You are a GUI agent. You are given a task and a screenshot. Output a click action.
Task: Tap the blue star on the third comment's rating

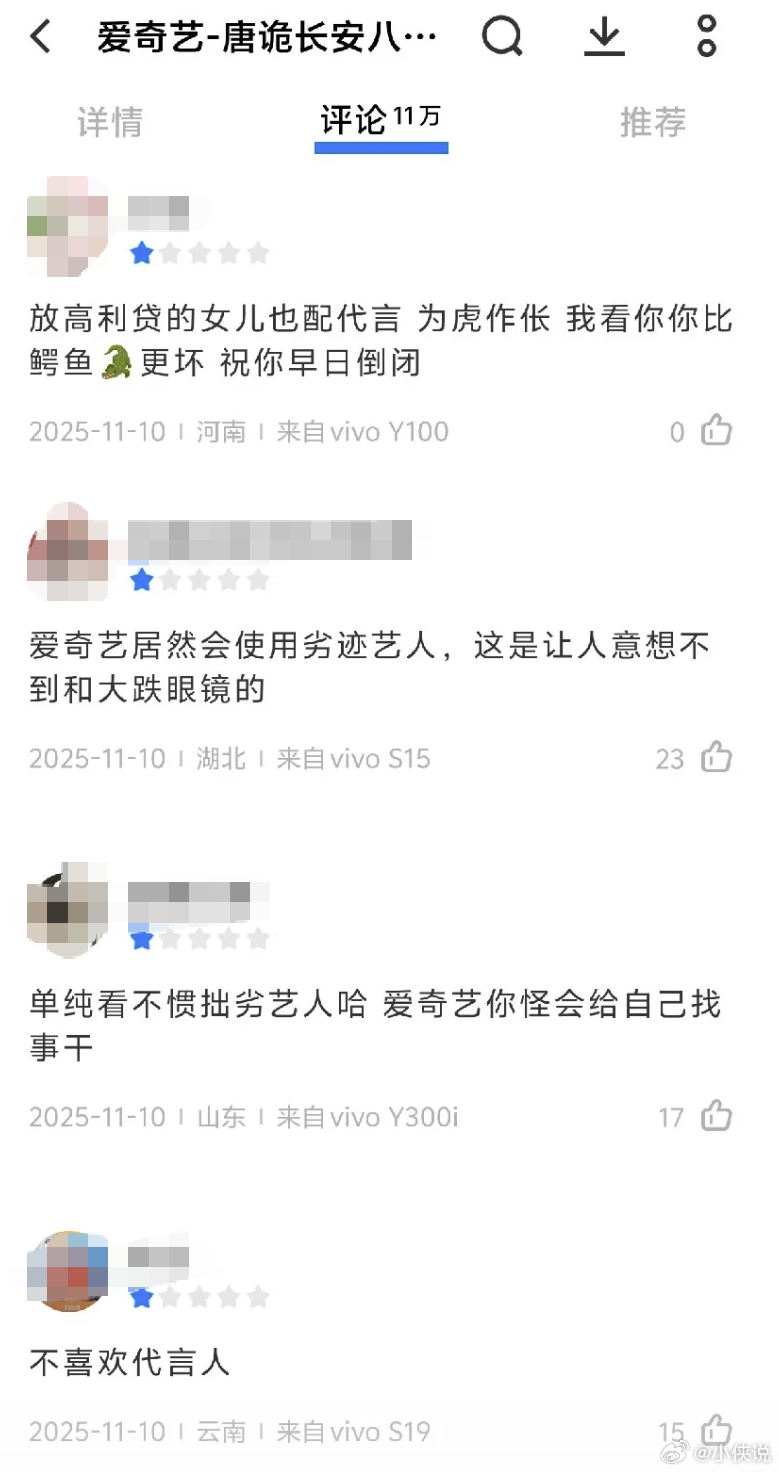[142, 939]
